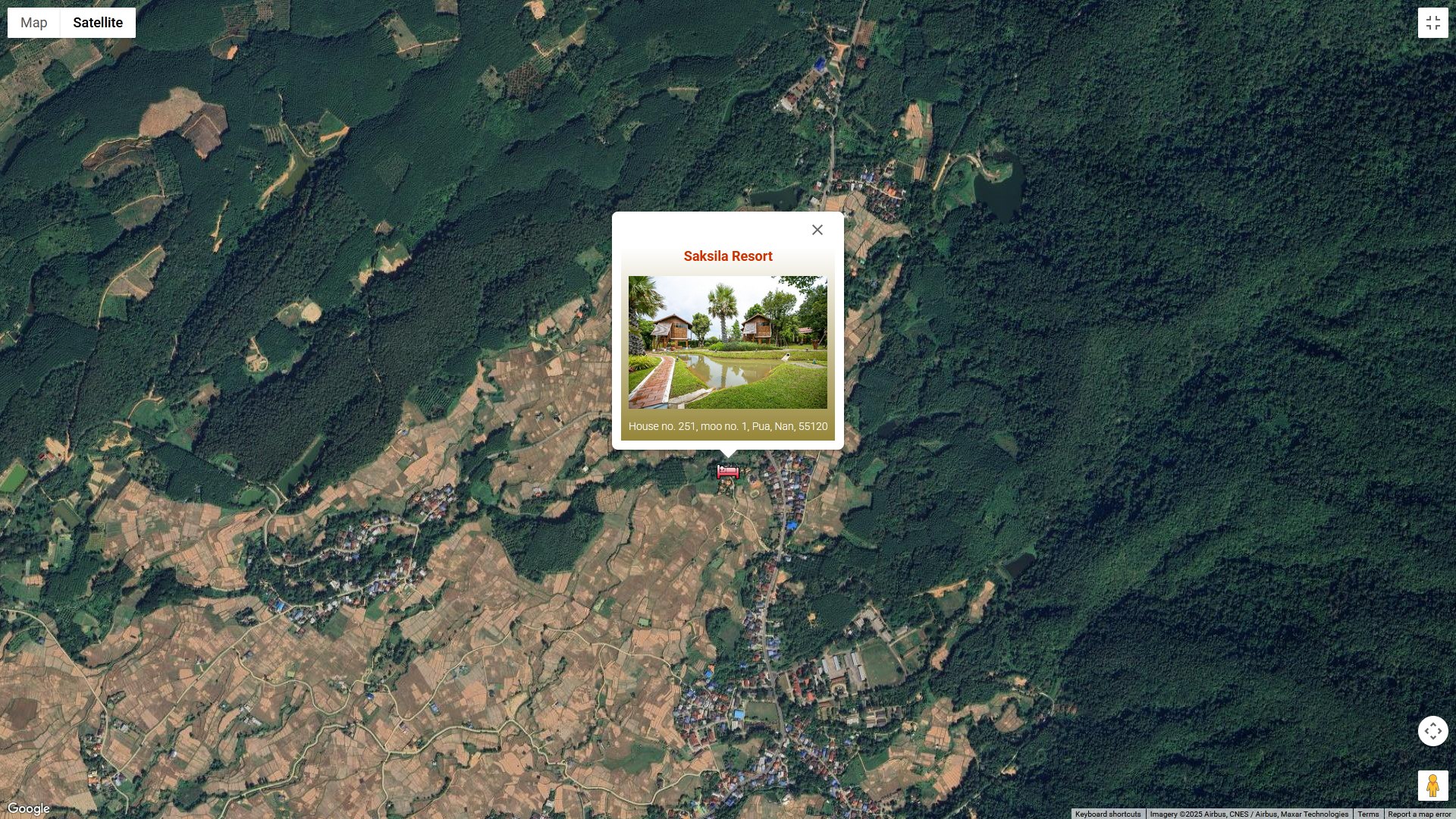Tap the hotel bed marker on map
Image resolution: width=1456 pixels, height=819 pixels.
(728, 472)
